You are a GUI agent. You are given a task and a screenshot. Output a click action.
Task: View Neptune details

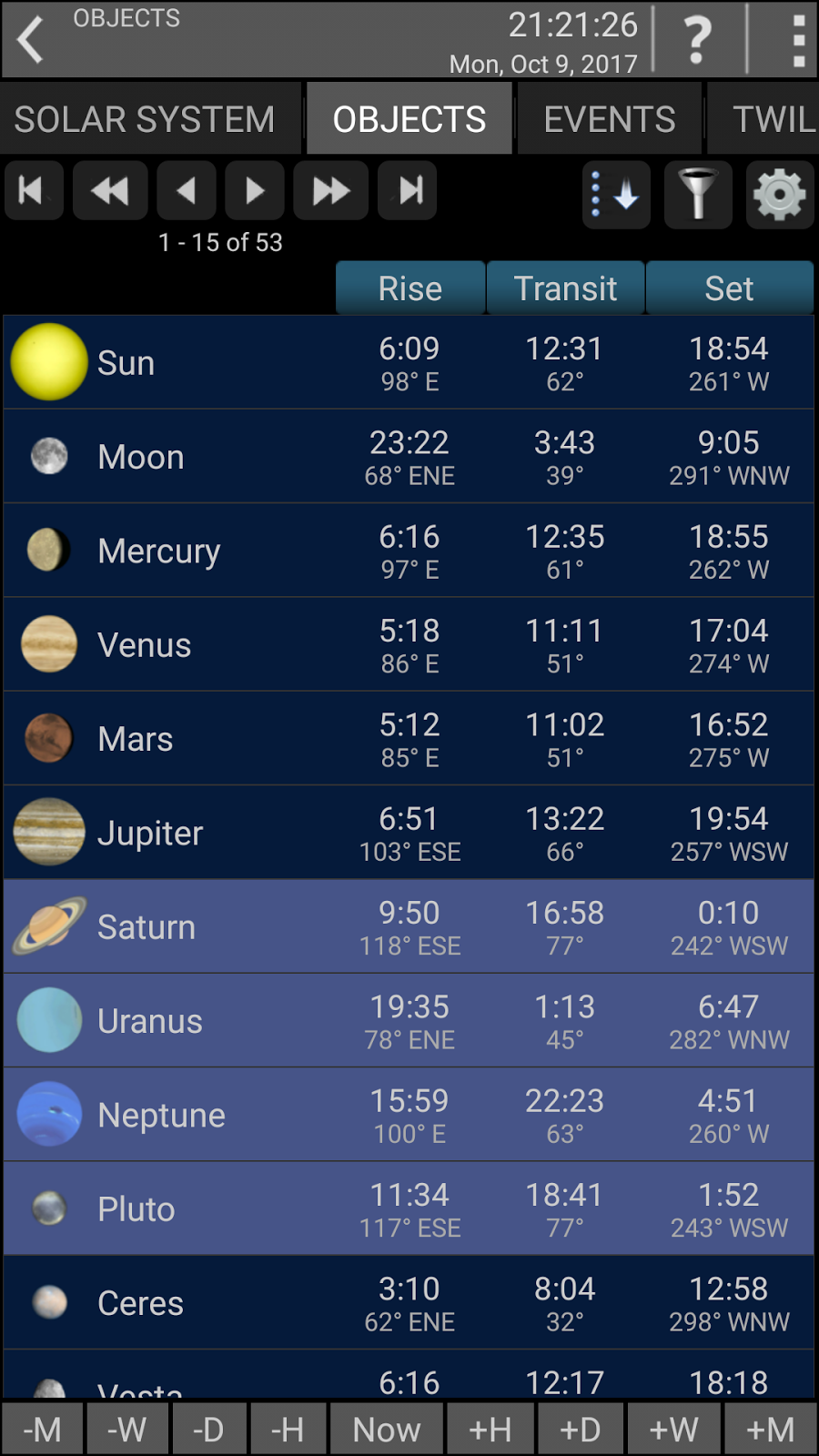tap(409, 1115)
